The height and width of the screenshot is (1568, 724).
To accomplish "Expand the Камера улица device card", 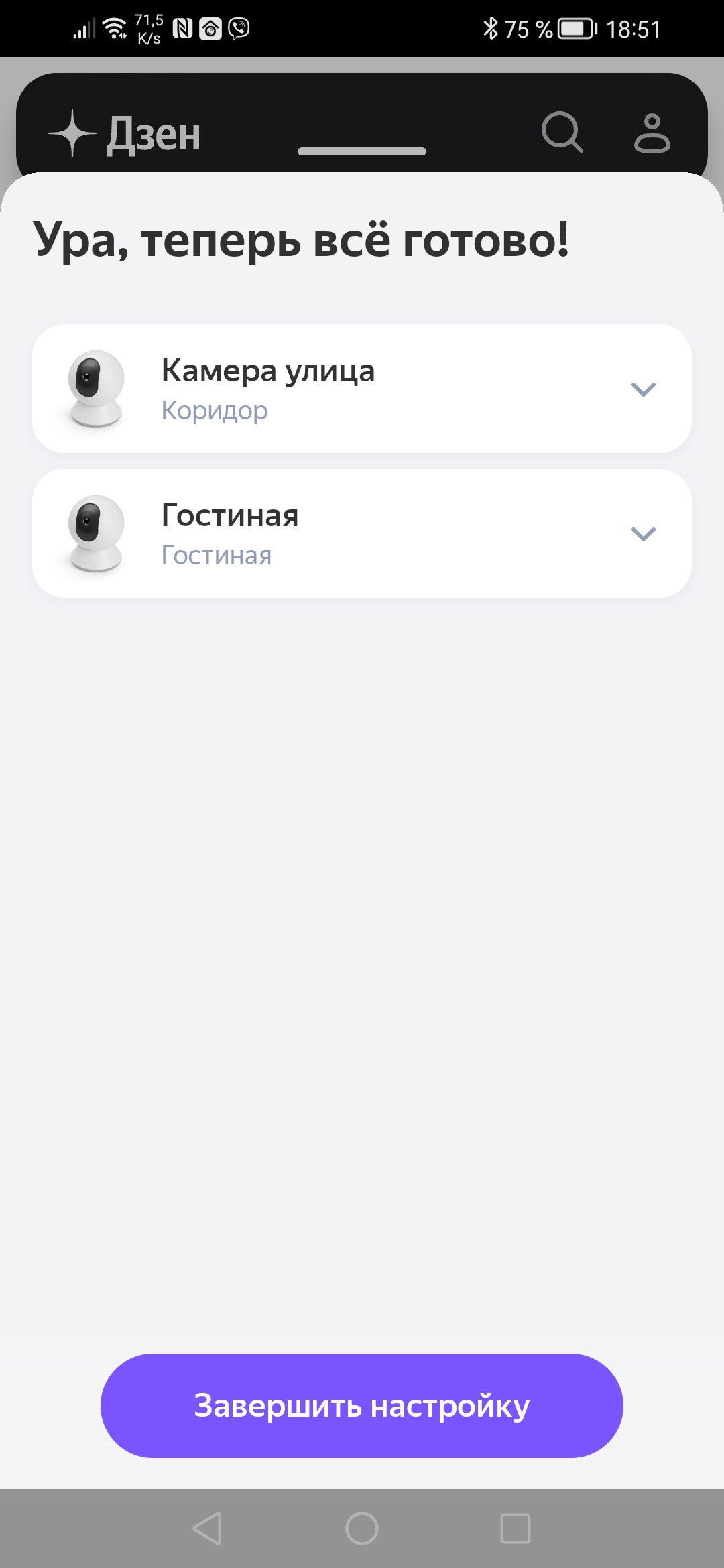I will [643, 389].
